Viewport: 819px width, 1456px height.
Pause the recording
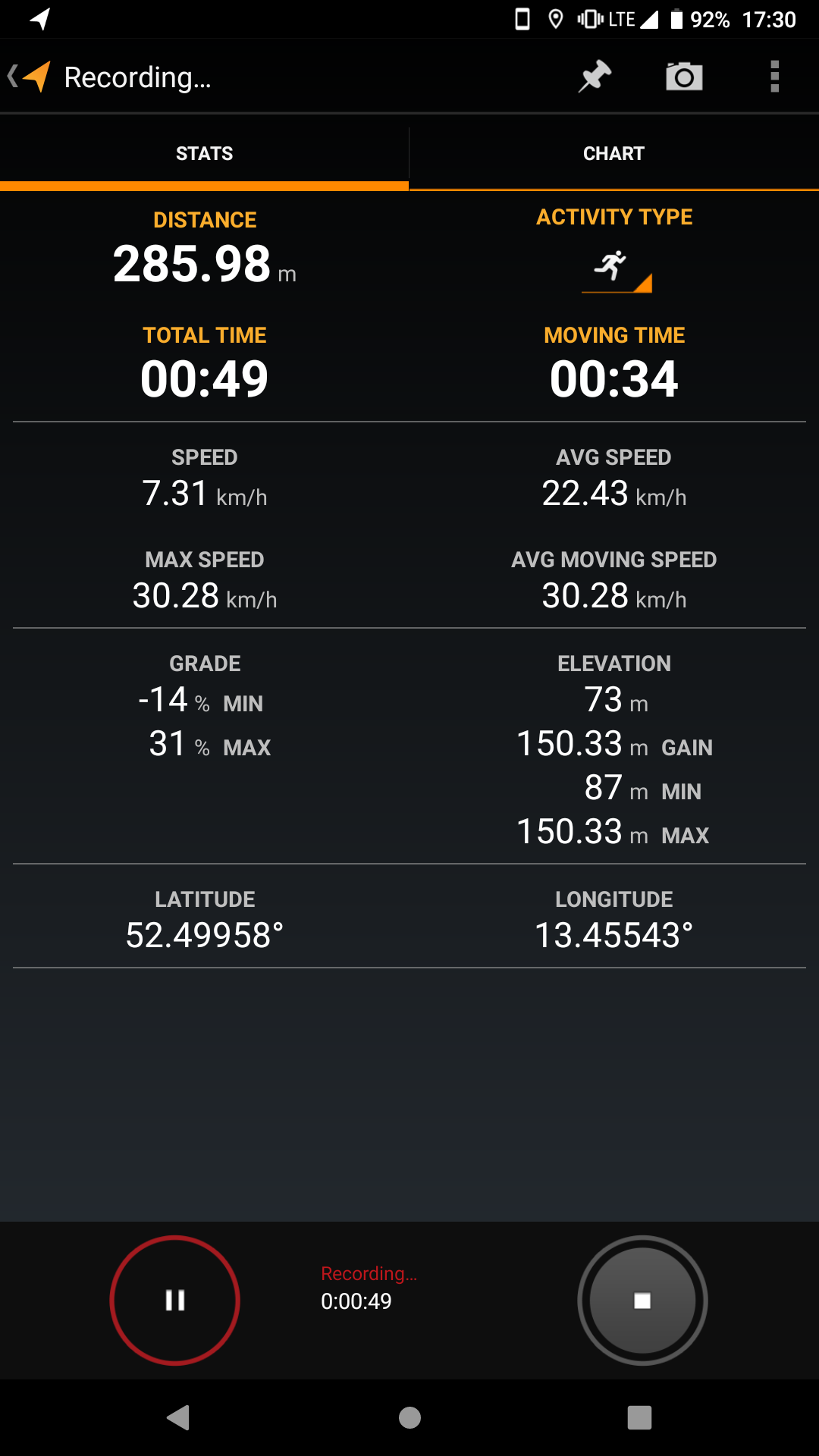175,1301
